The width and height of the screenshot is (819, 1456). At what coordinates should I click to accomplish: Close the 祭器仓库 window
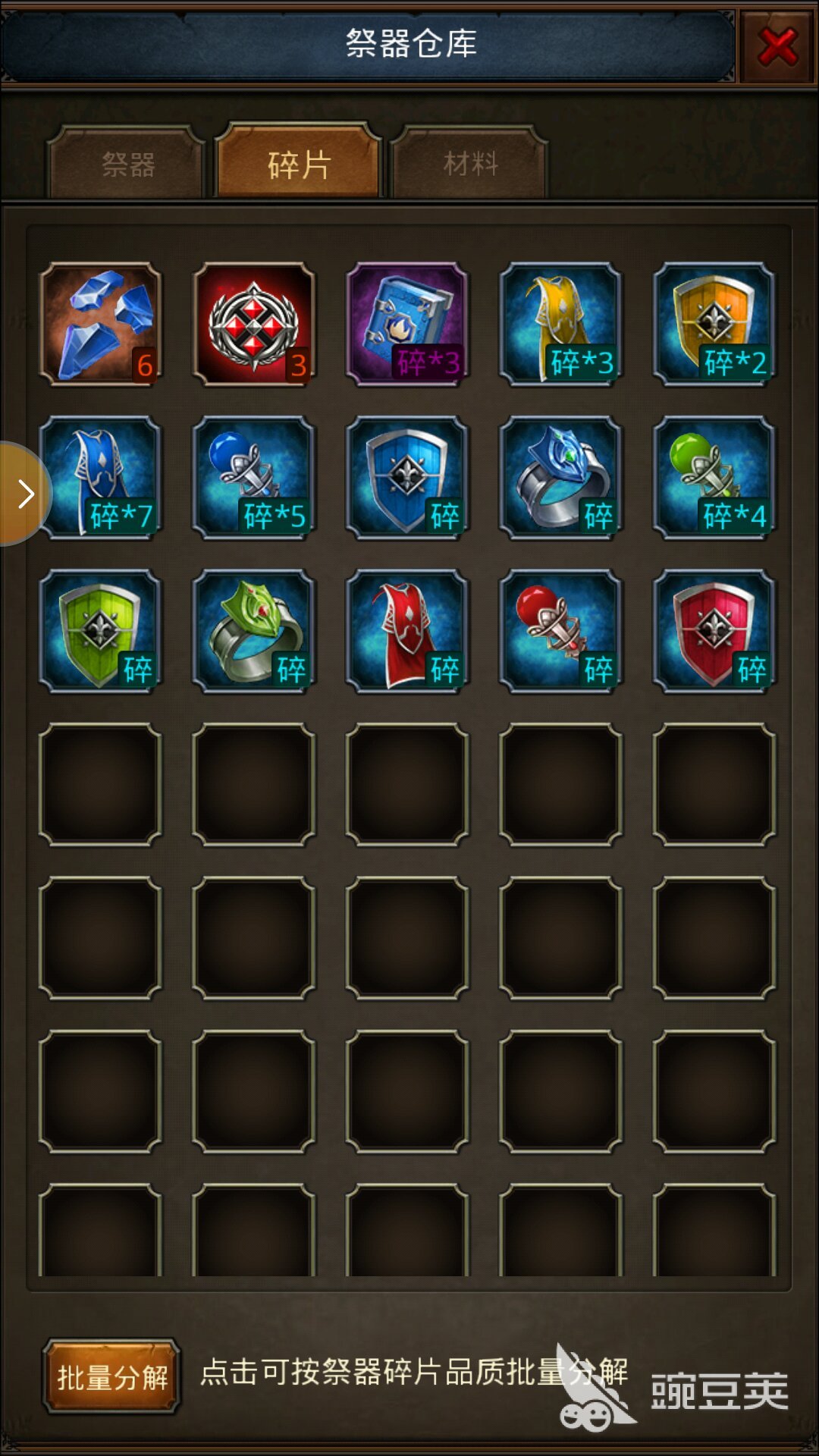[x=777, y=47]
